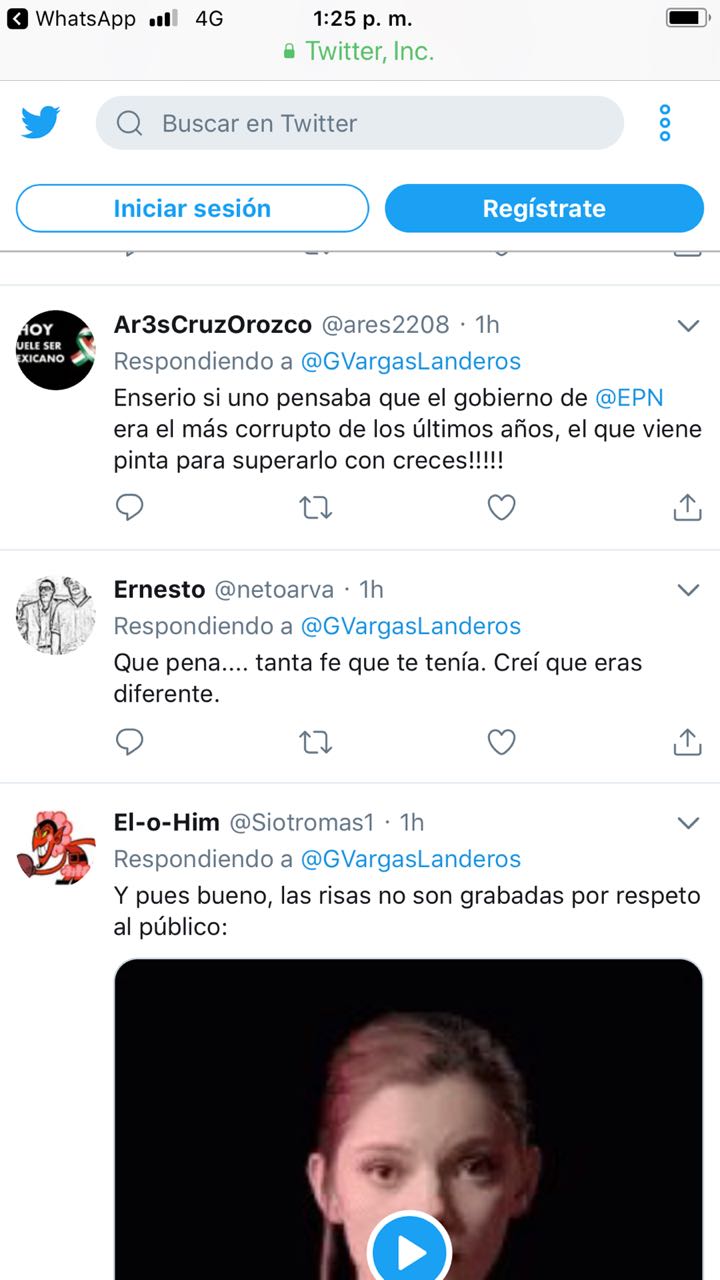The height and width of the screenshot is (1280, 720).
Task: Share Ernesto's tweet
Action: [x=687, y=742]
